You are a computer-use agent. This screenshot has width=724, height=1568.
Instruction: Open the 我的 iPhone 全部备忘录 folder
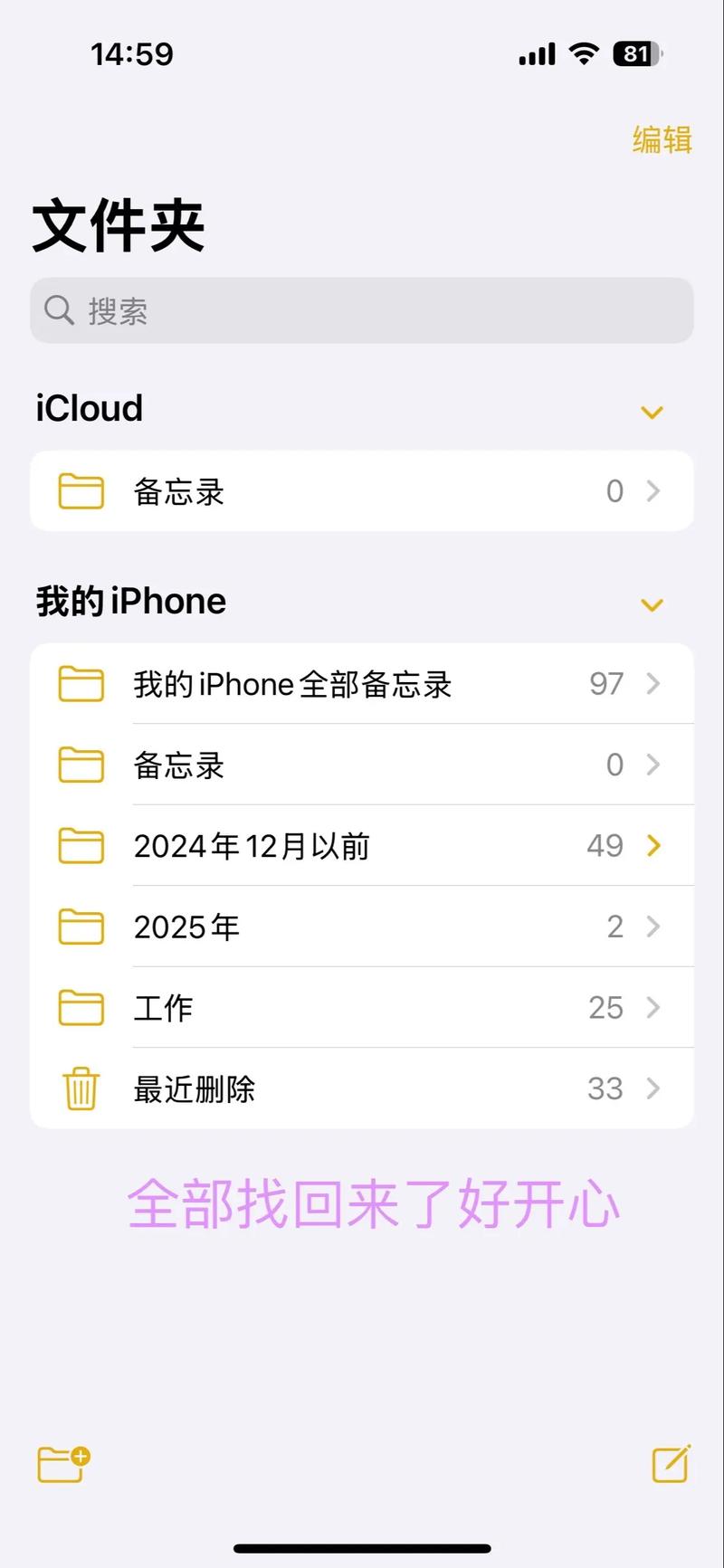[362, 684]
